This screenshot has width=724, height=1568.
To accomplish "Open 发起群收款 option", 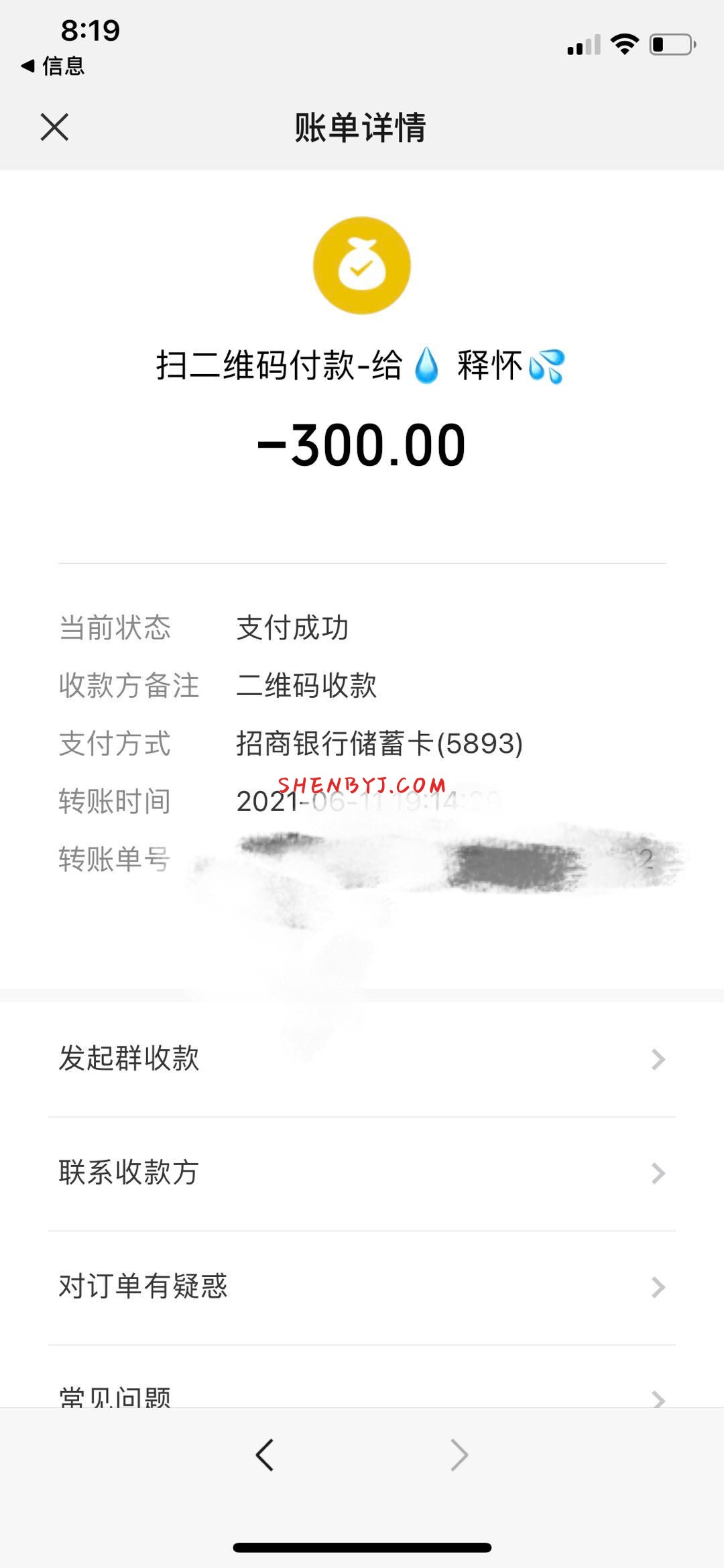I will [361, 1059].
